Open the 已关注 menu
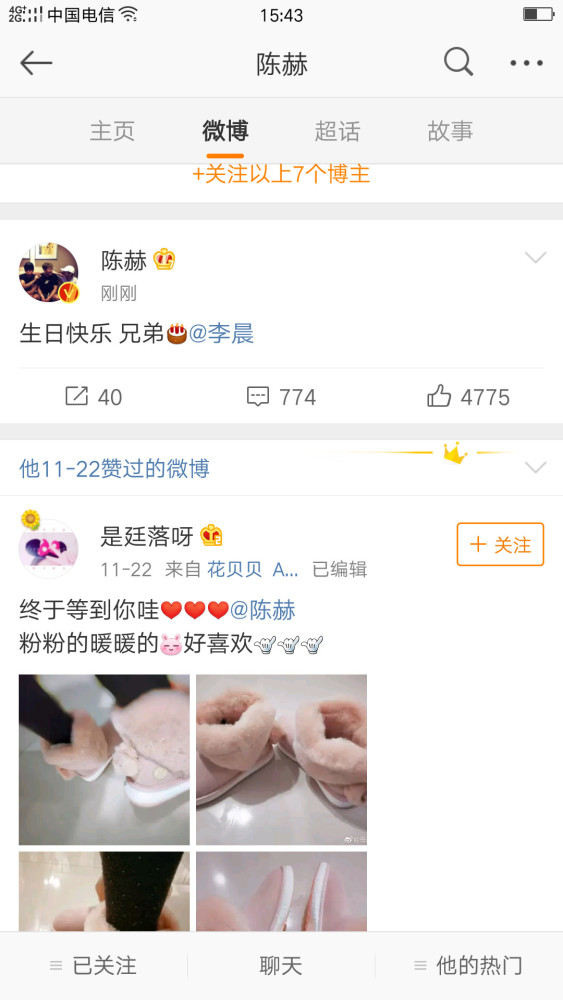The height and width of the screenshot is (1000, 563). [x=93, y=966]
